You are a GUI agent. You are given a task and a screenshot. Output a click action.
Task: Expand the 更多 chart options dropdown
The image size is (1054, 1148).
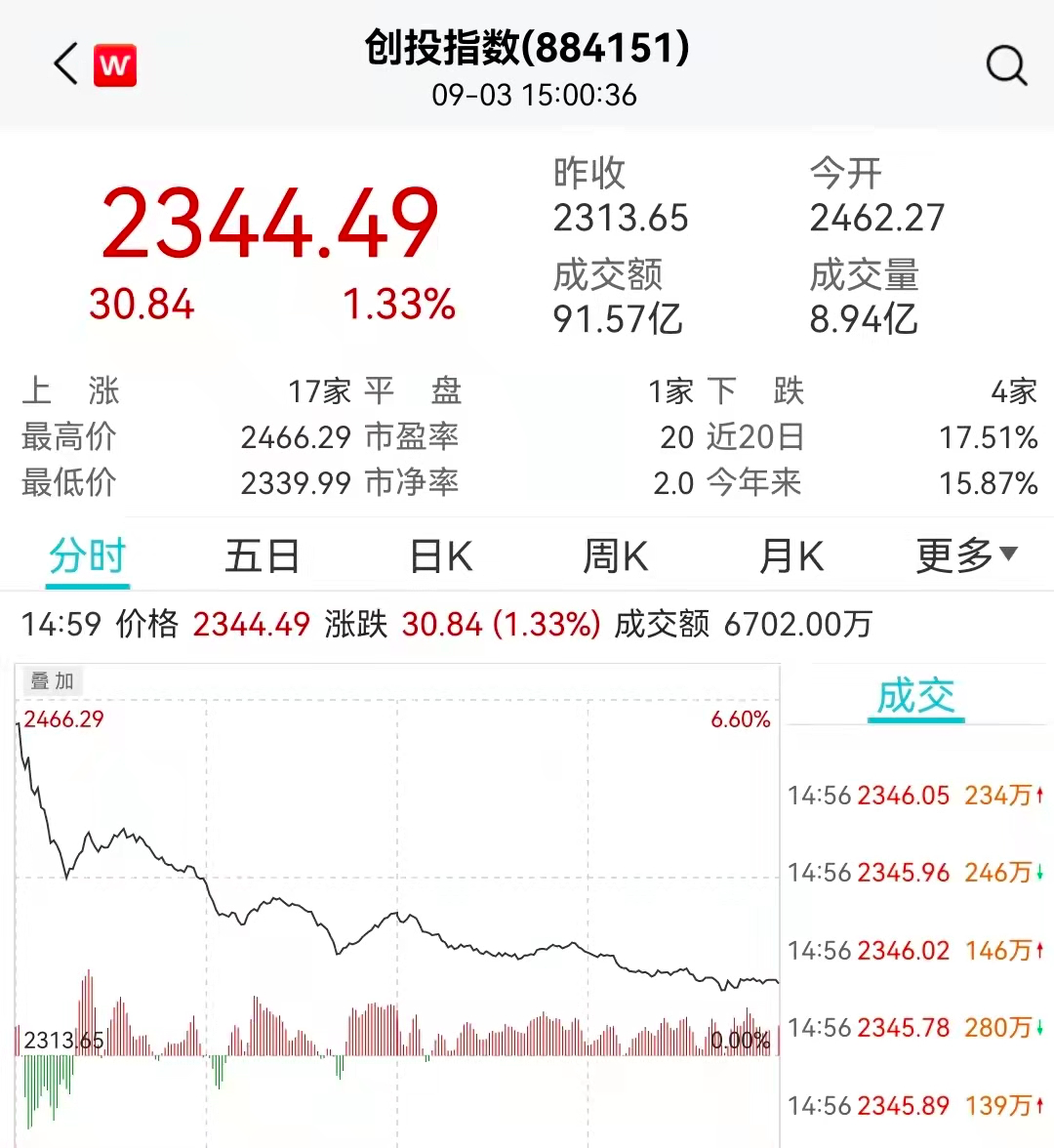966,556
